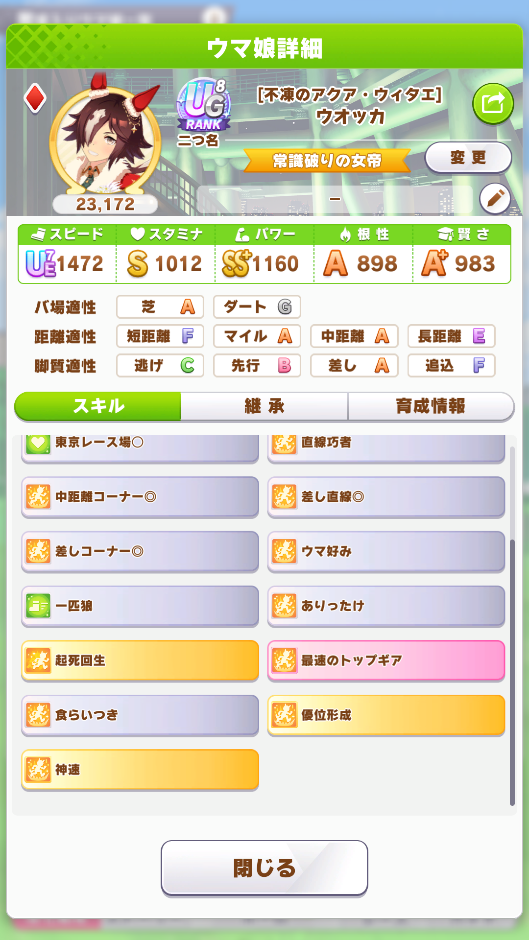This screenshot has height=940, width=529.
Task: Tap the 優位形成 skill
Action: 386,715
